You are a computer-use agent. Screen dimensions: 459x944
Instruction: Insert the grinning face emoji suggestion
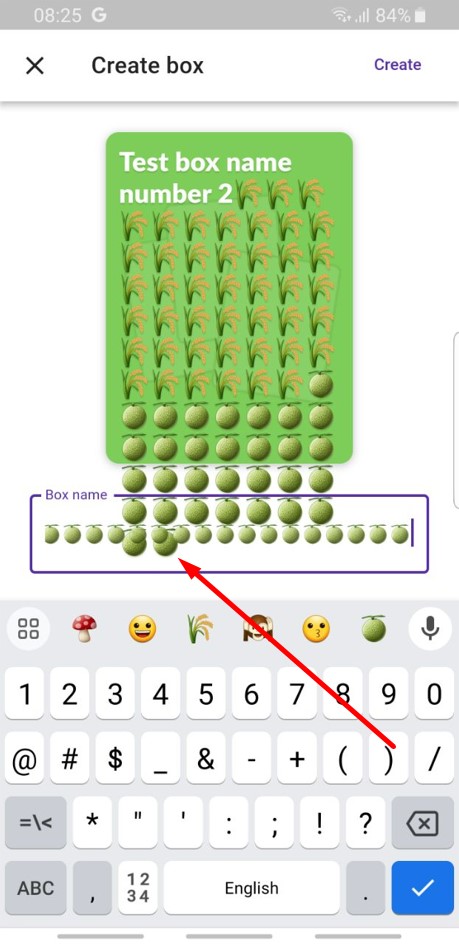coord(143,629)
